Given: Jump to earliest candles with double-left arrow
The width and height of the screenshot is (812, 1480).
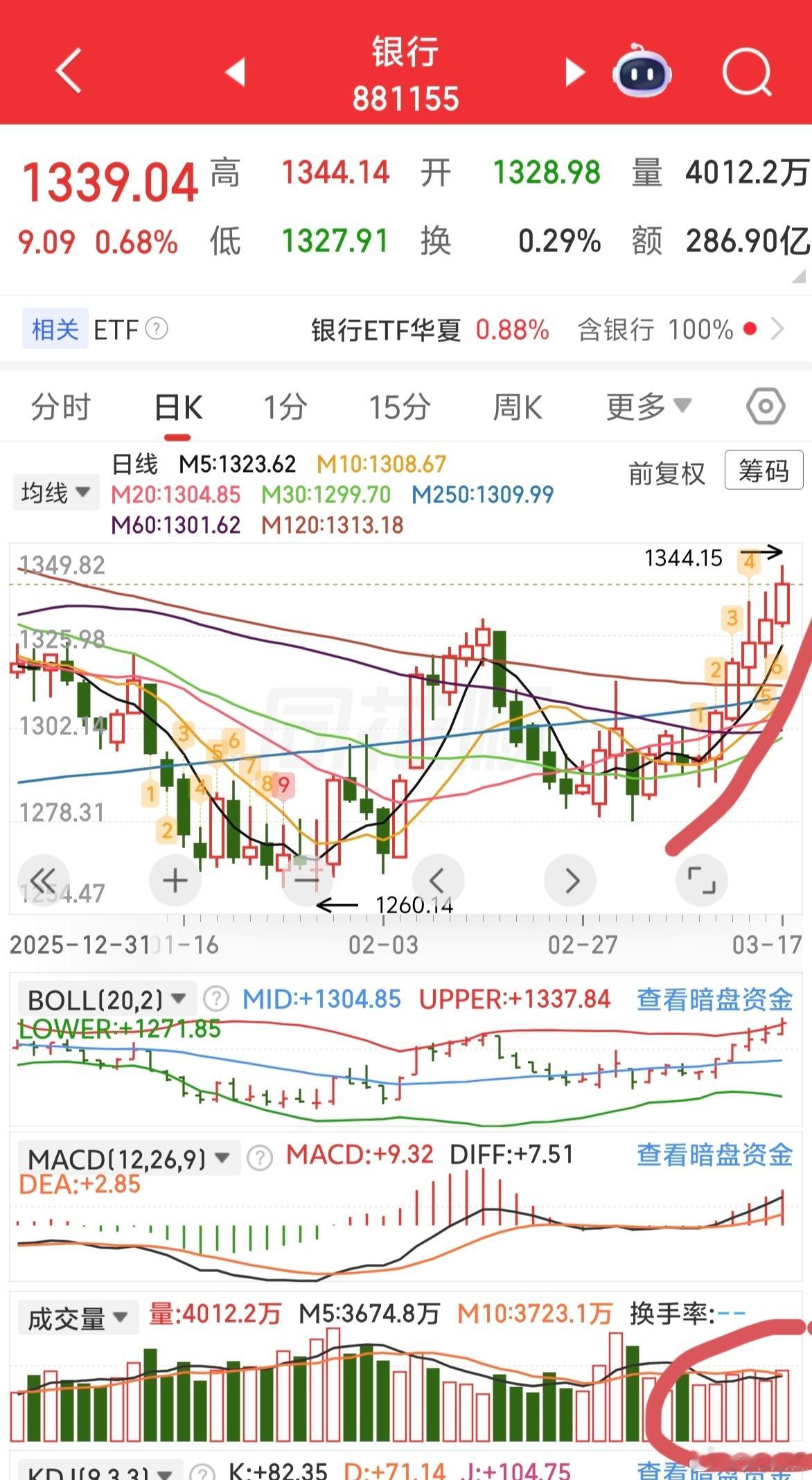Looking at the screenshot, I should 43,880.
